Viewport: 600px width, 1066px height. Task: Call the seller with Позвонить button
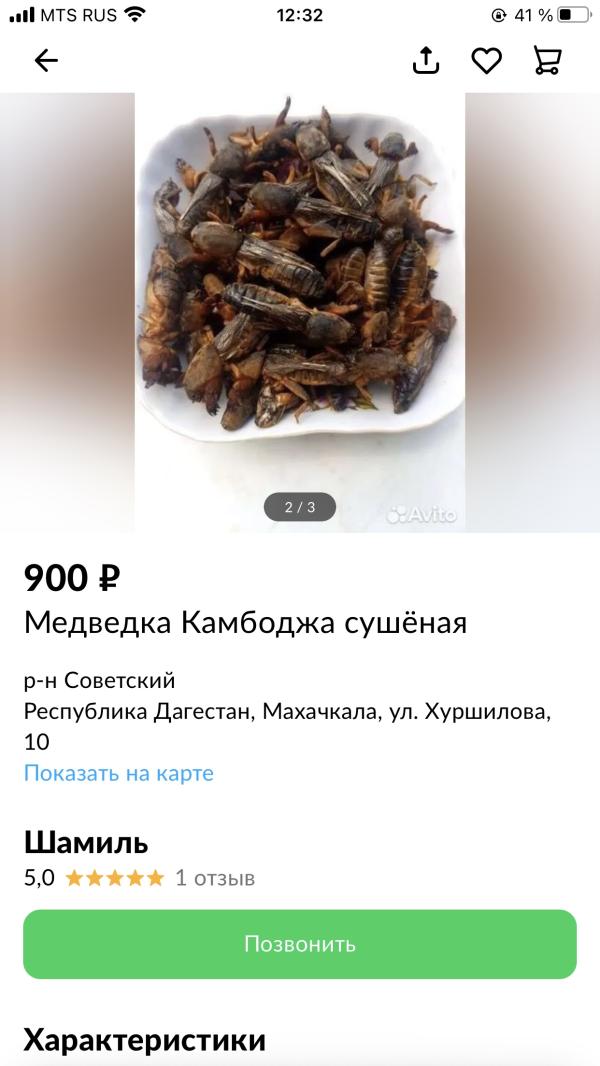click(300, 944)
